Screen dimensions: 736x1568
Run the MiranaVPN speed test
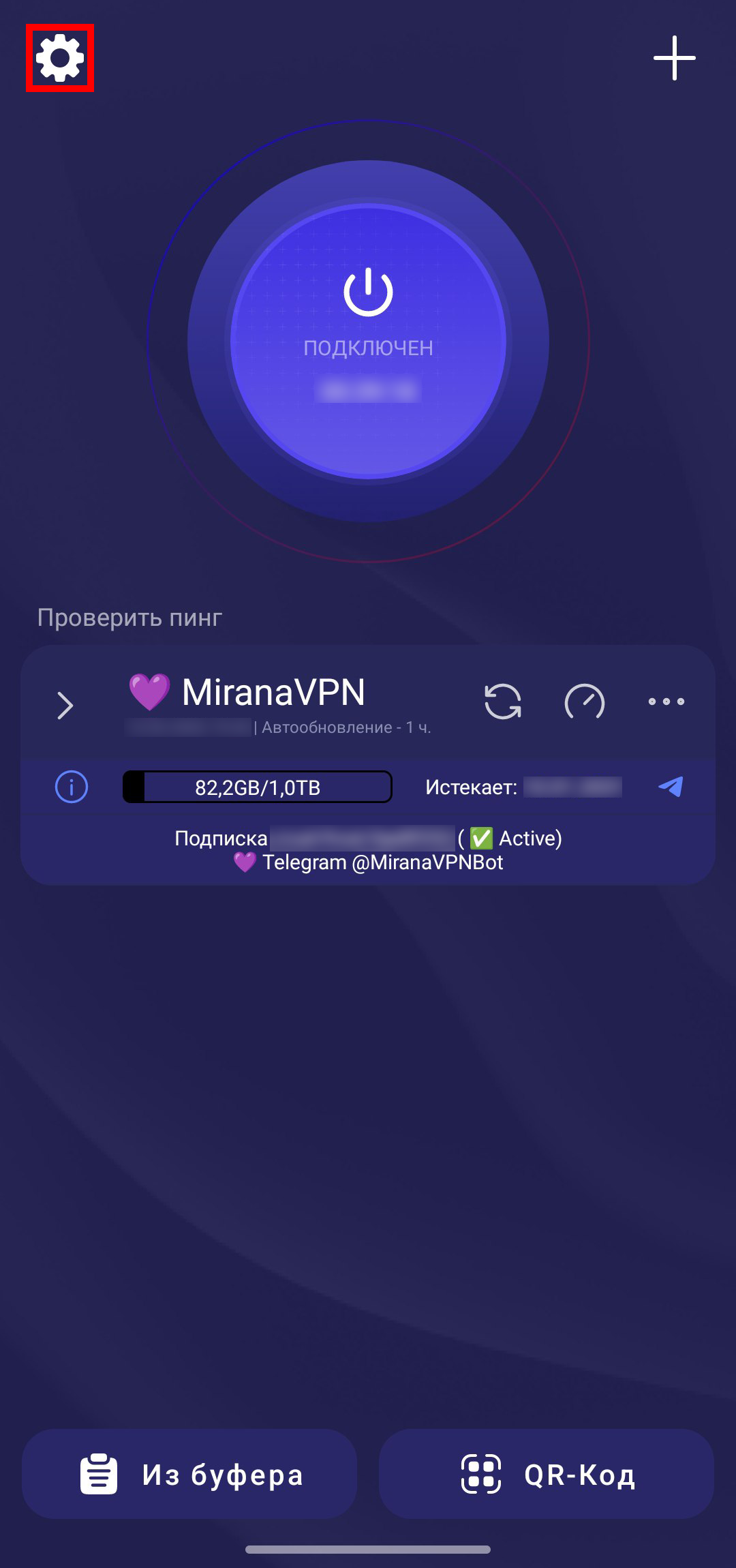click(x=585, y=702)
